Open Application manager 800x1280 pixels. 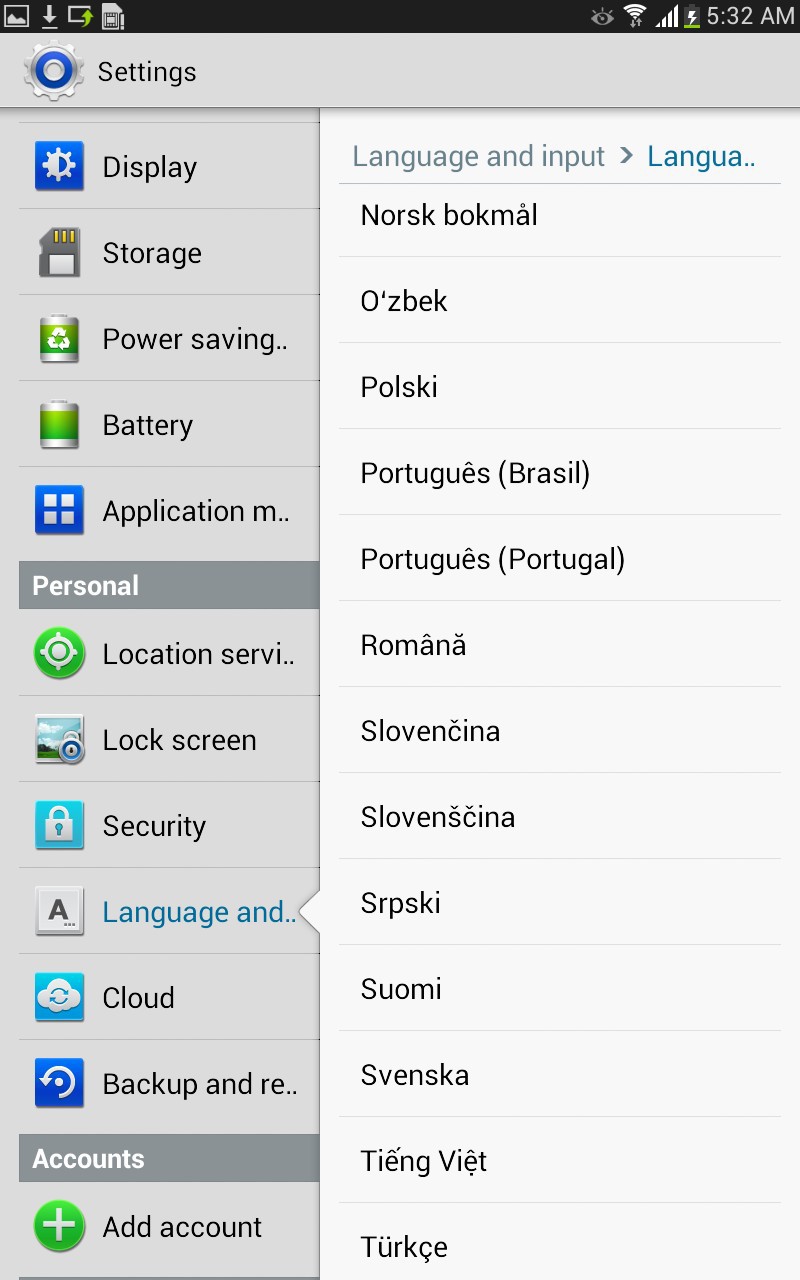(x=168, y=511)
